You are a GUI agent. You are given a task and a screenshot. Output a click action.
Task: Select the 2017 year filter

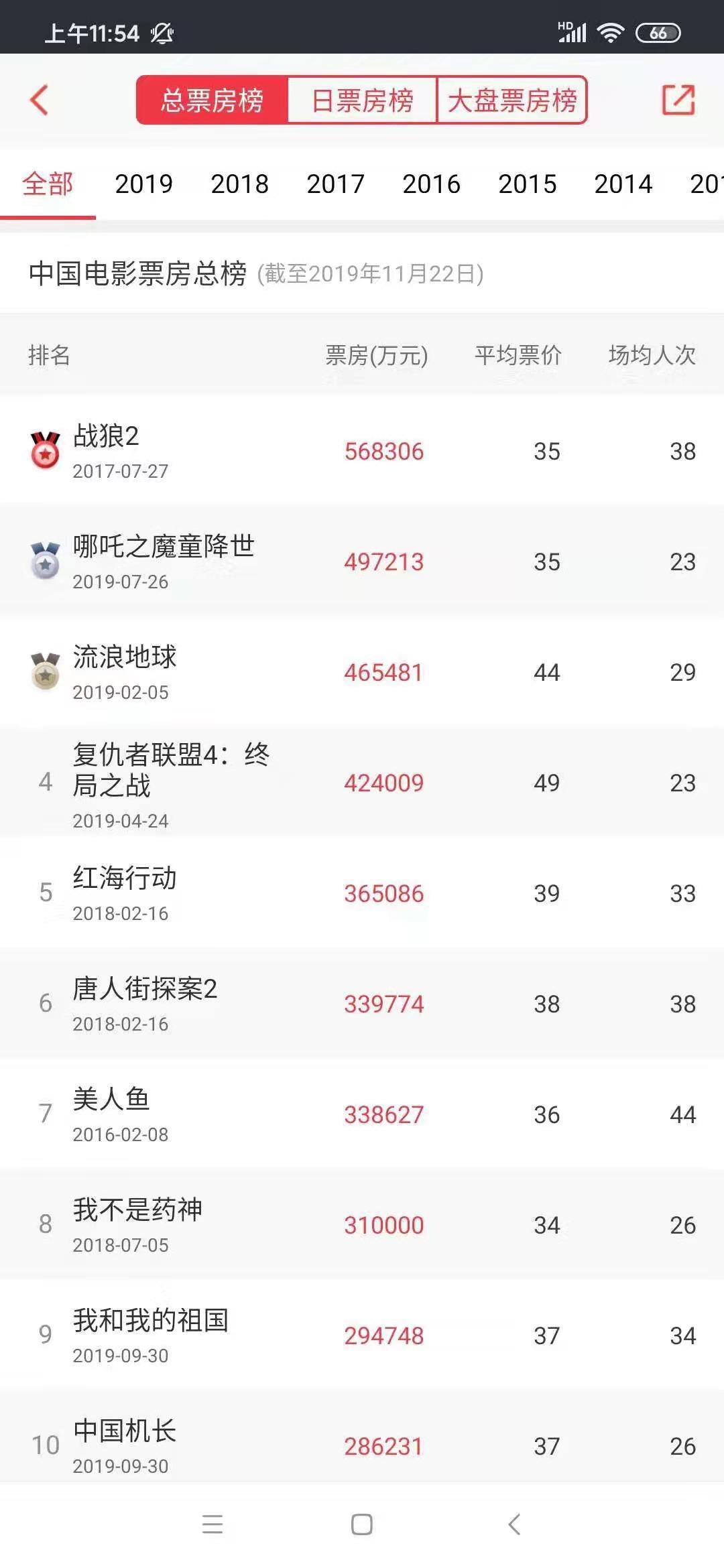(335, 184)
